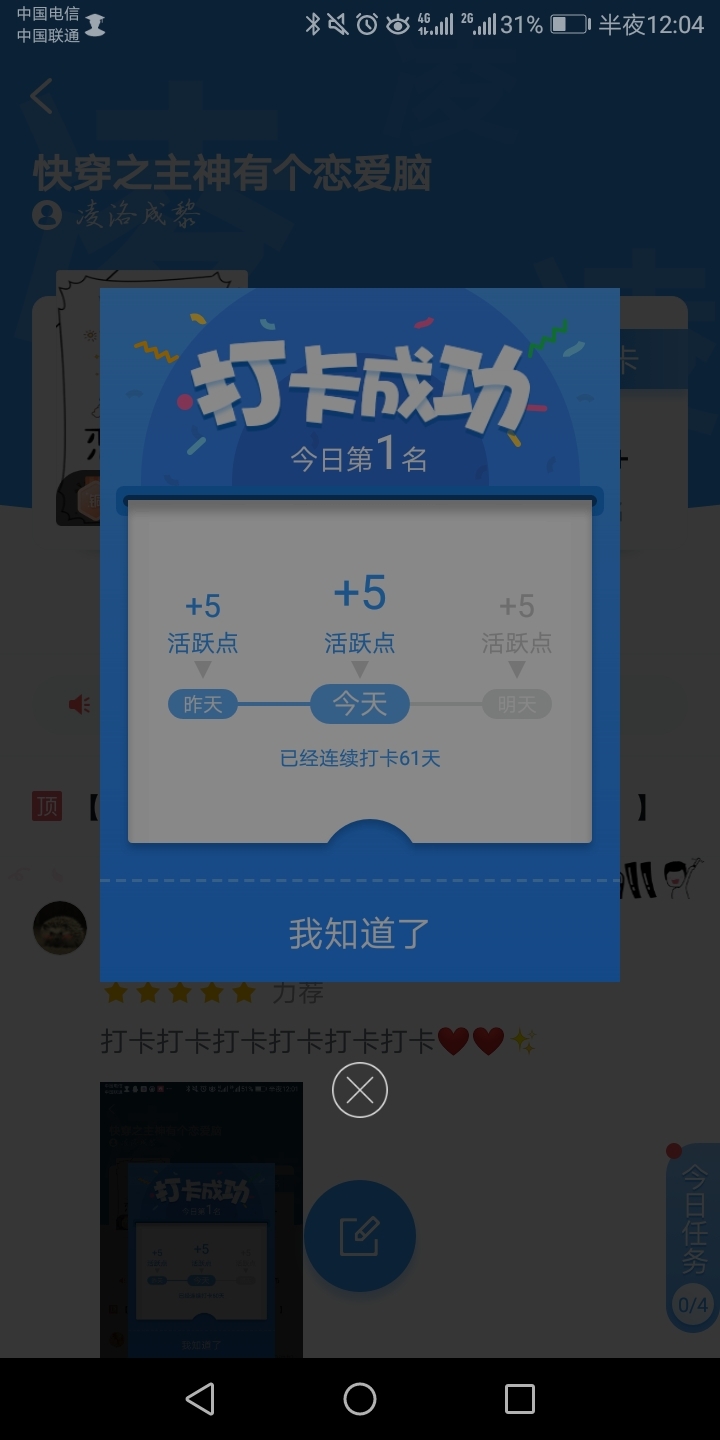
Task: Go back with the system back button
Action: point(200,1398)
